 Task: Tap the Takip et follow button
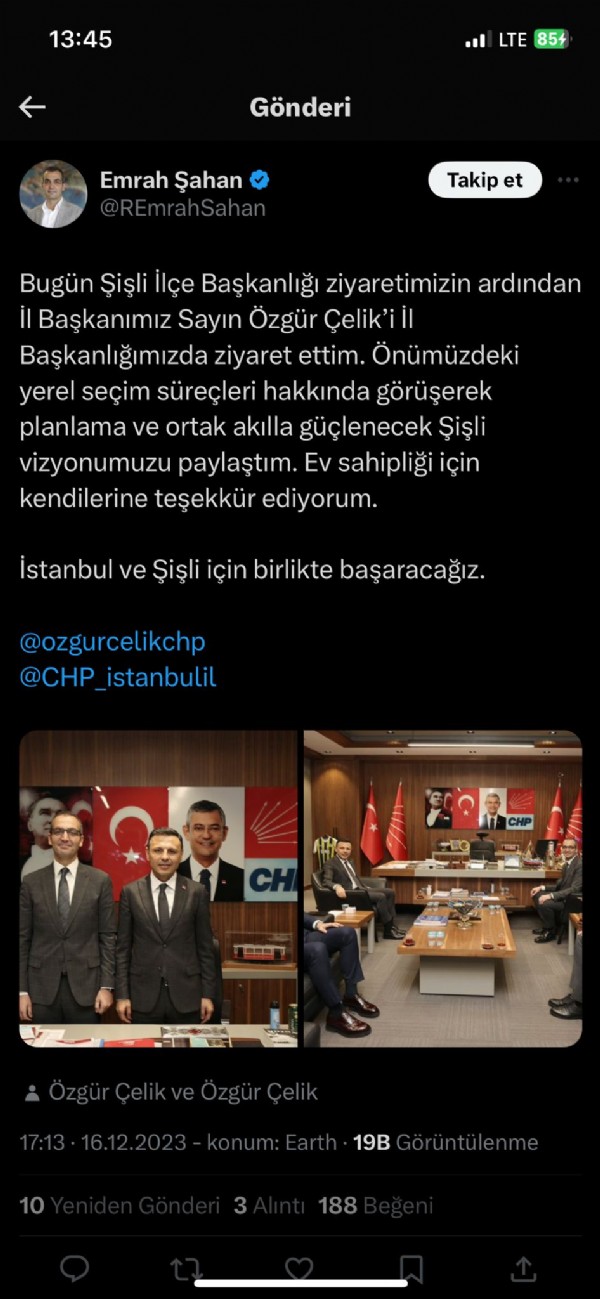(485, 180)
